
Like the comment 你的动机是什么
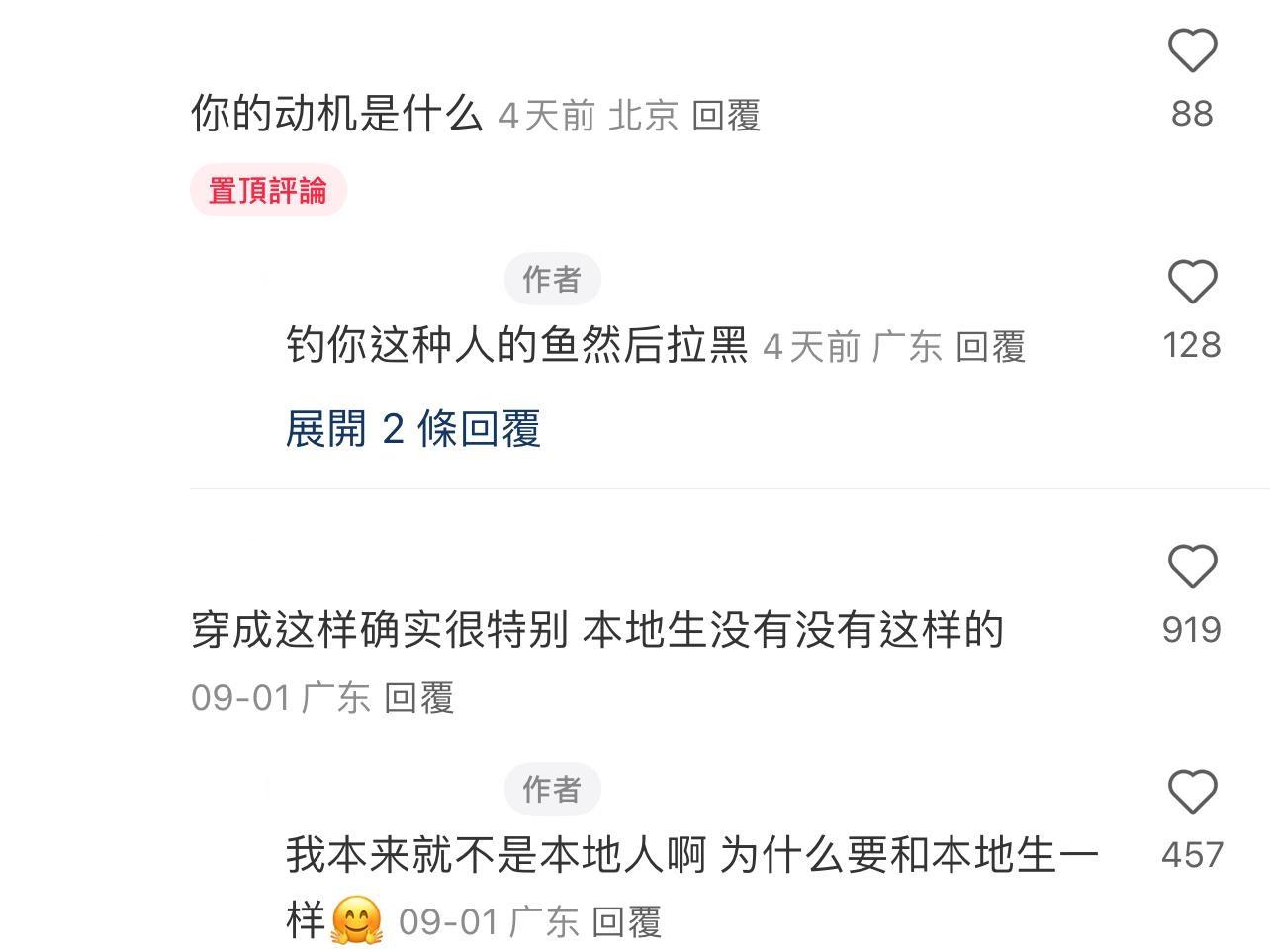coord(1191,49)
